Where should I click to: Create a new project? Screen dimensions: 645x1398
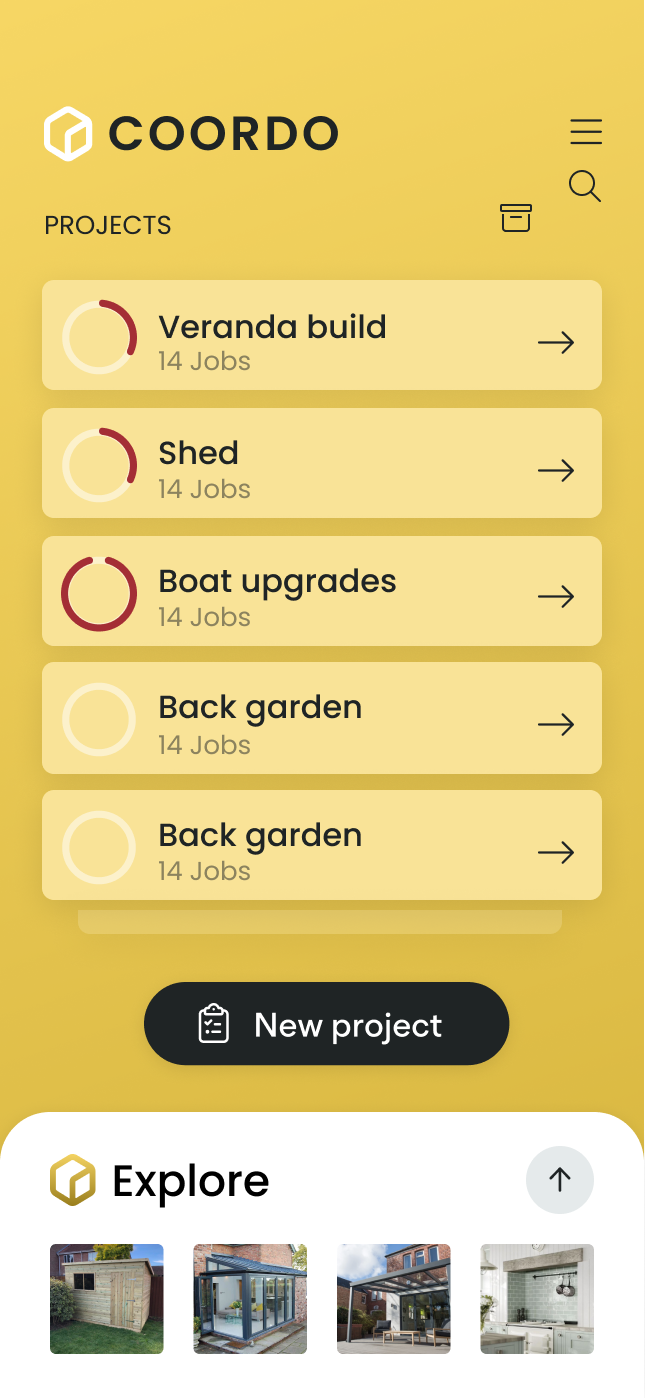coord(327,1024)
